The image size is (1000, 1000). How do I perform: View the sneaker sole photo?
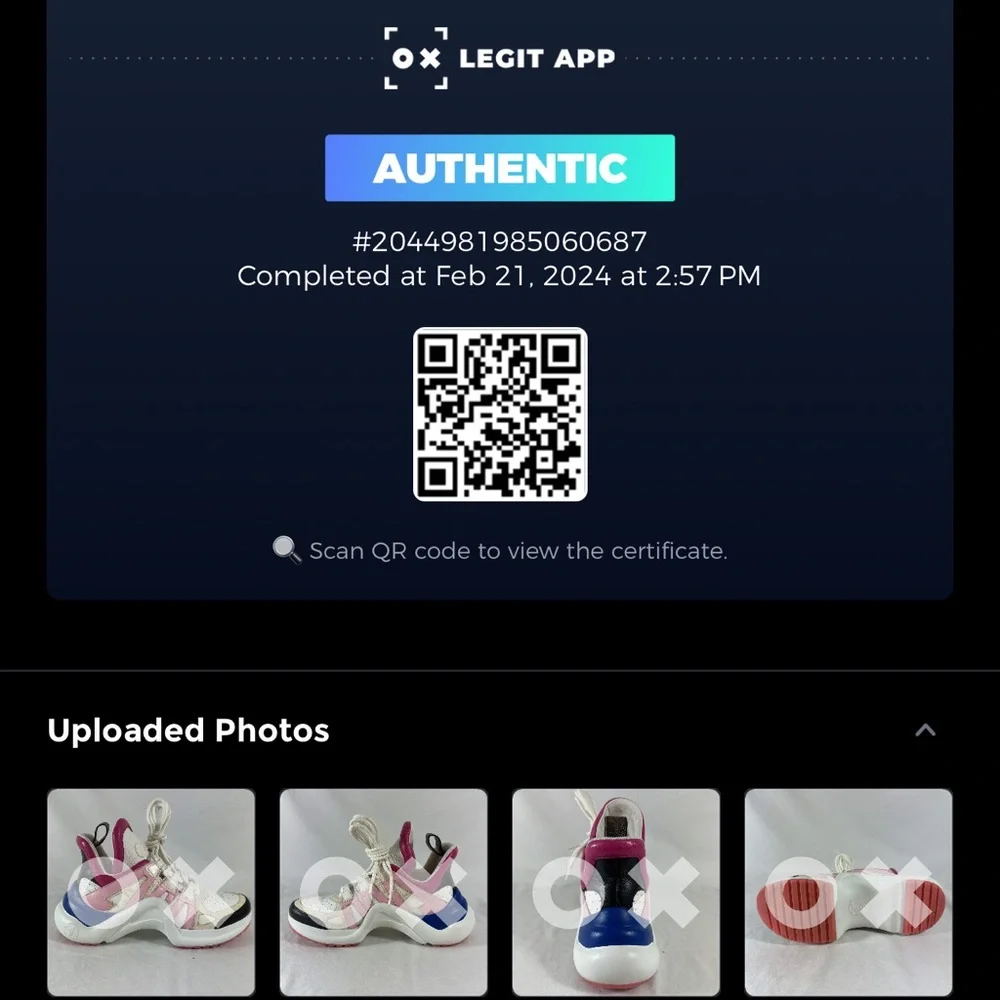[x=848, y=891]
